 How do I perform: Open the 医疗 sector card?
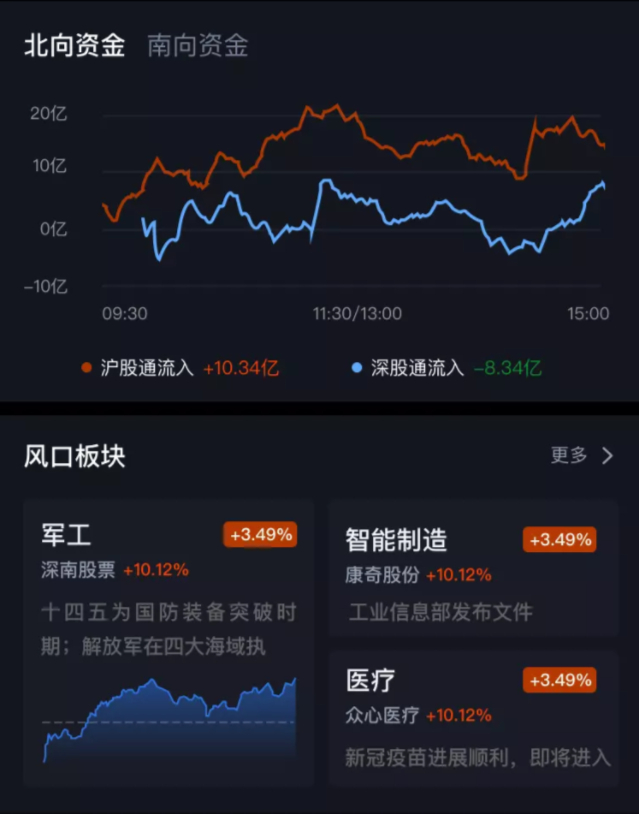pyautogui.click(x=472, y=715)
